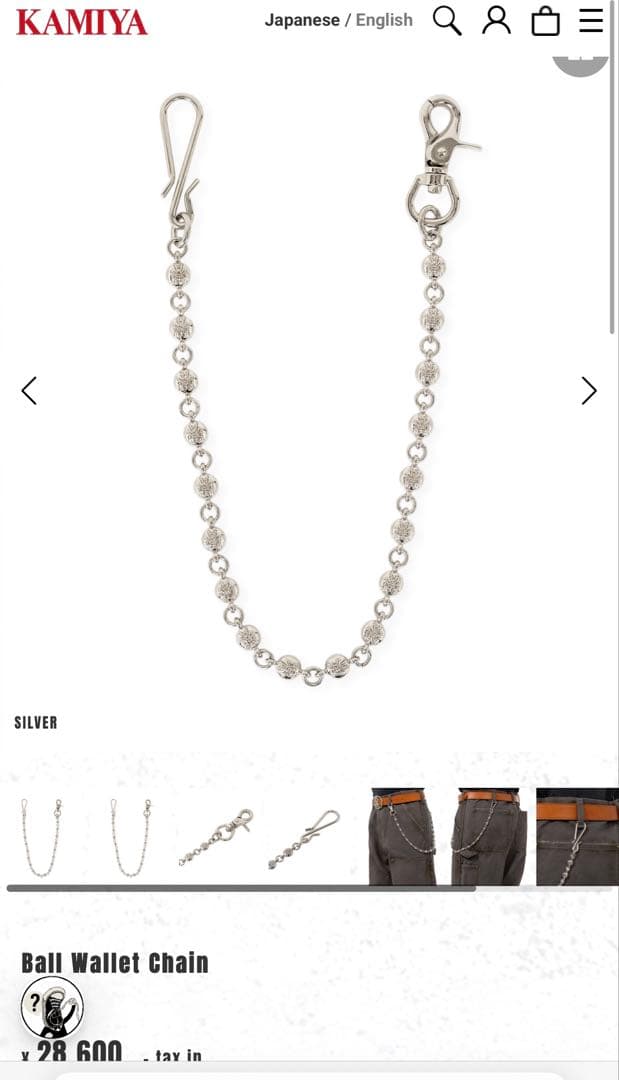This screenshot has height=1080, width=619.
Task: Open the hamburger menu
Action: pyautogui.click(x=591, y=20)
